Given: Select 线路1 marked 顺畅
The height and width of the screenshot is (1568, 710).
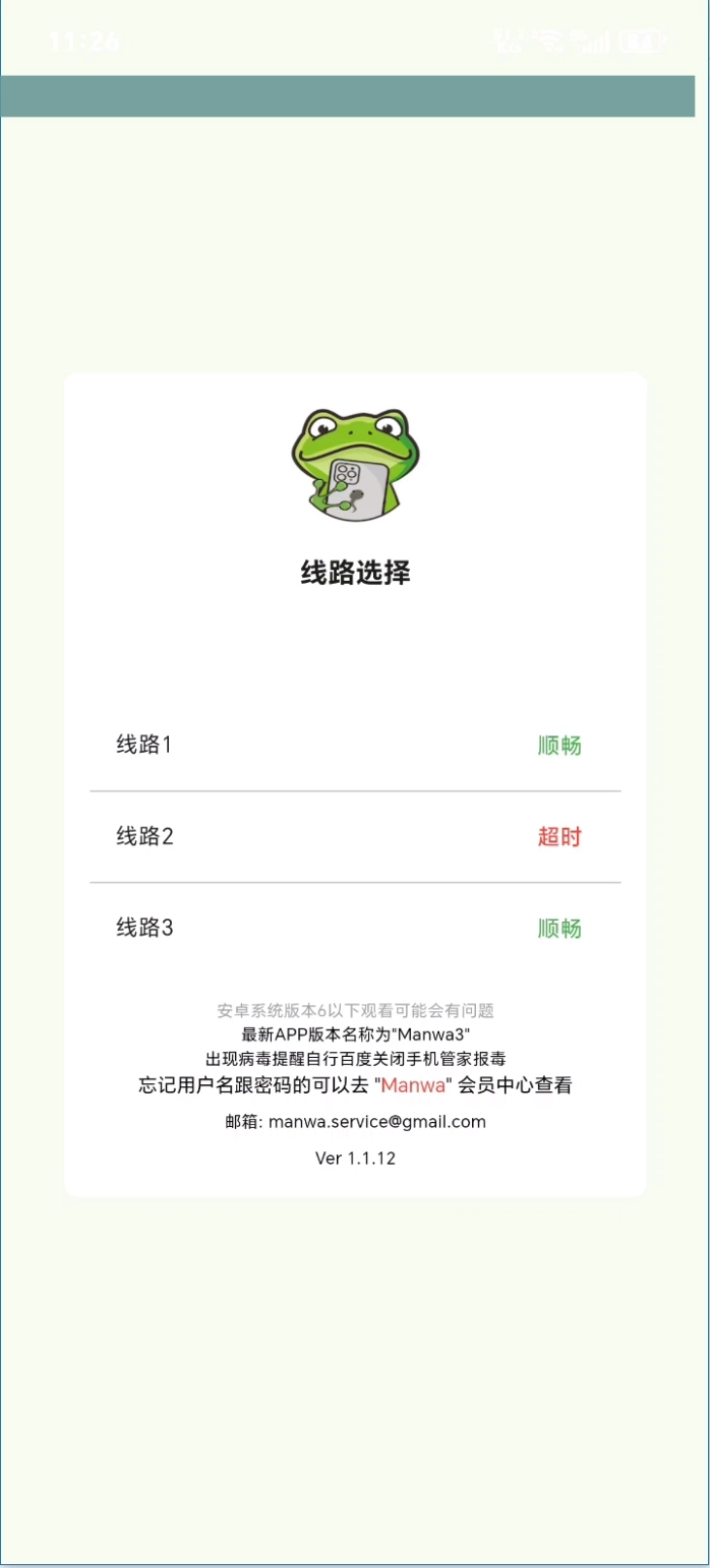Looking at the screenshot, I should coord(355,745).
